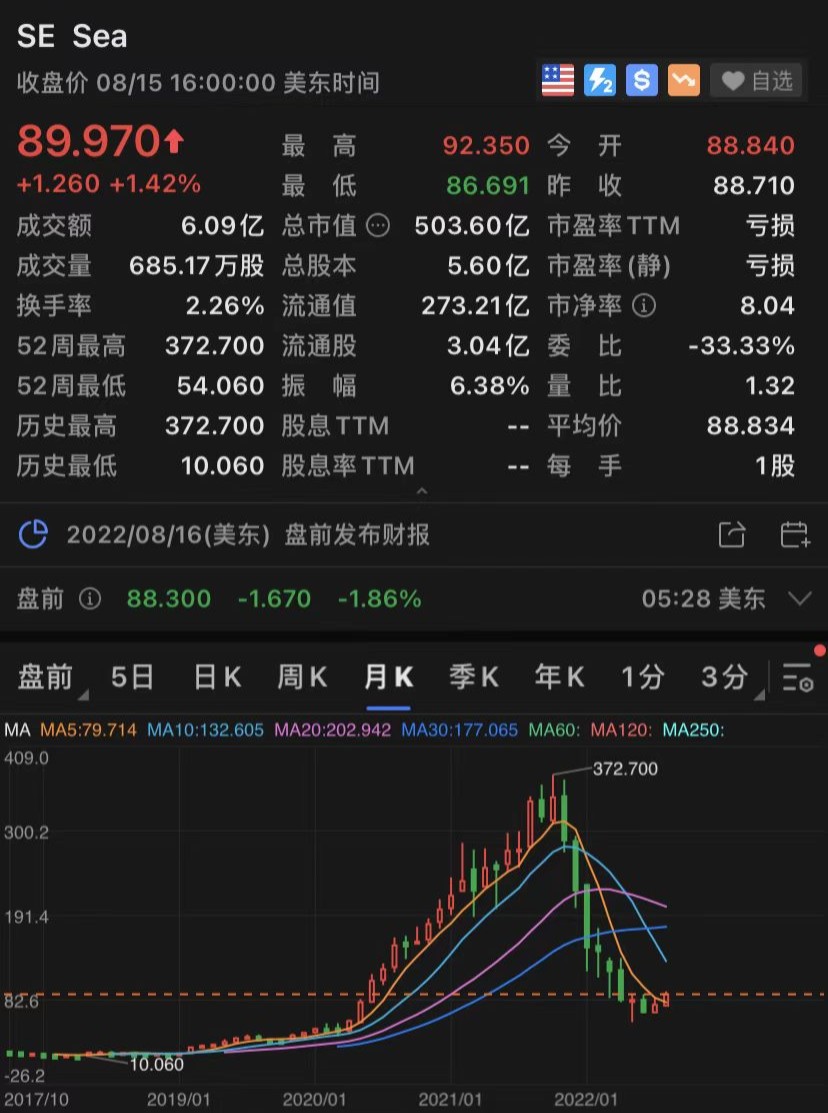Open the 盘前 chart tab

[x=46, y=678]
